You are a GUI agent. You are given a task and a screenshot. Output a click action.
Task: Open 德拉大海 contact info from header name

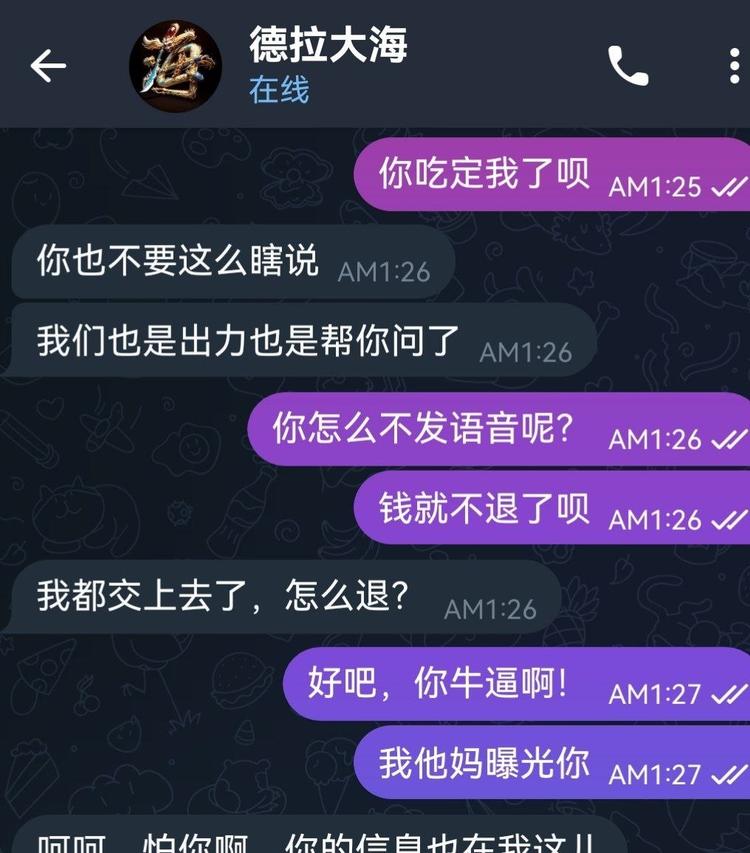pos(328,46)
